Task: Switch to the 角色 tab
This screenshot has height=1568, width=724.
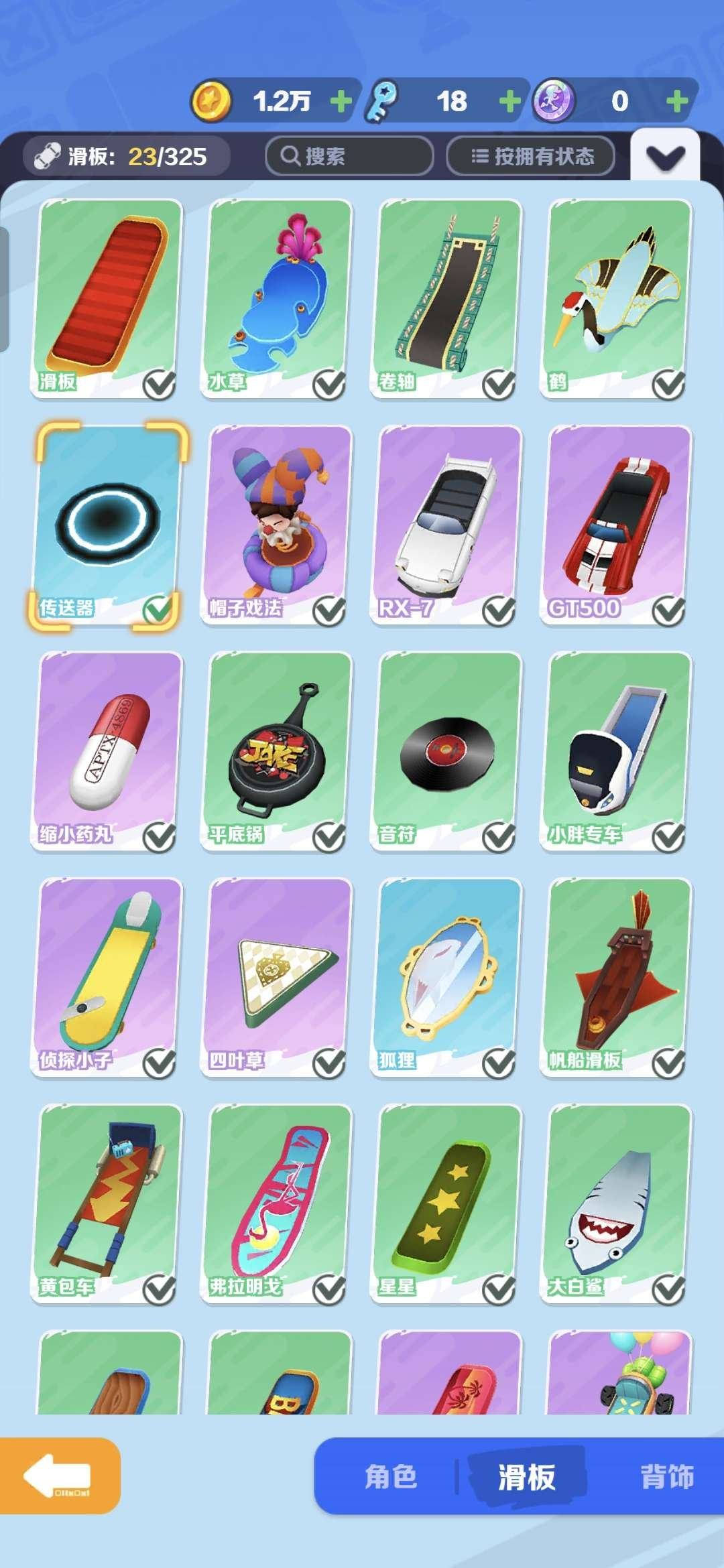Action: (x=391, y=1476)
